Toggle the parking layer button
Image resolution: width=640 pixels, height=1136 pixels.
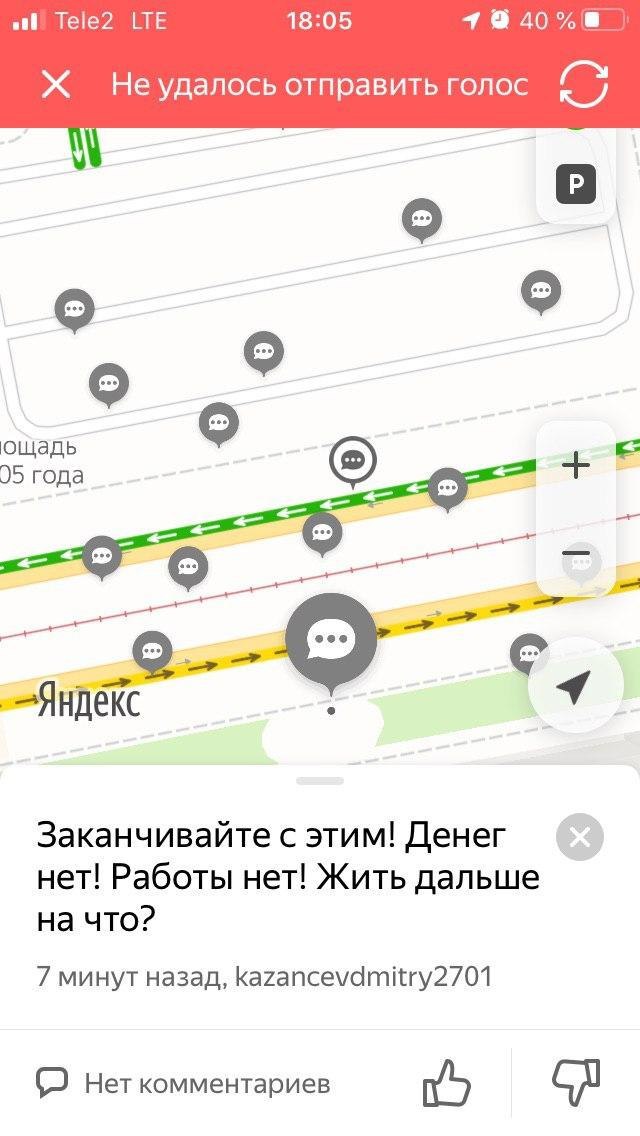[x=576, y=184]
